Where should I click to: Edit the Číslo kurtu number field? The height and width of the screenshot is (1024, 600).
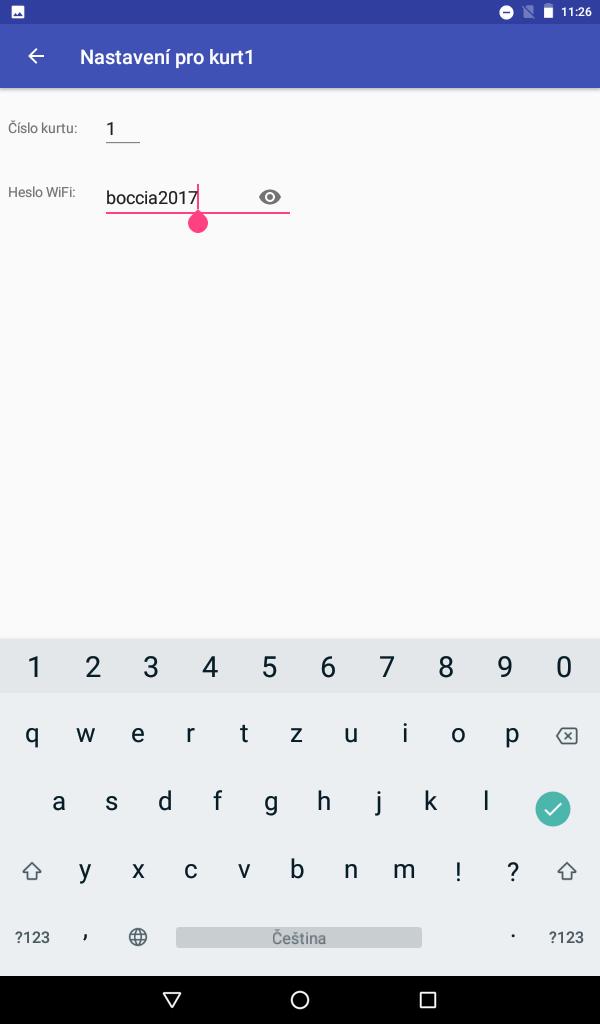(x=122, y=129)
